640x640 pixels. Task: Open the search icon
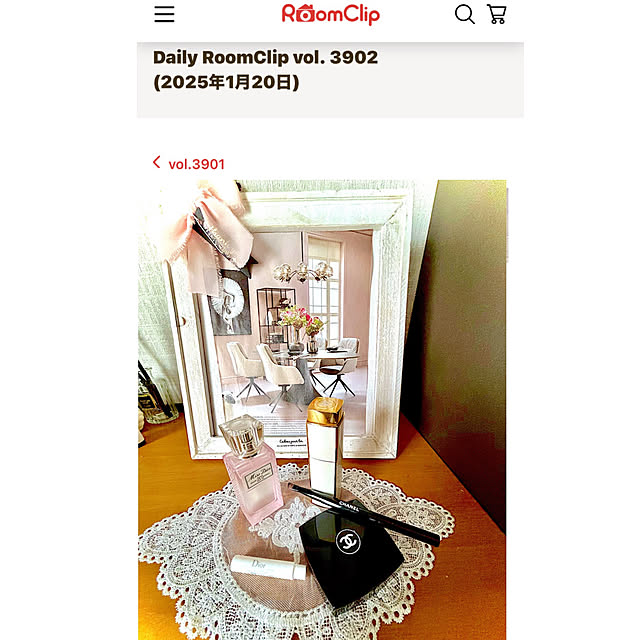[464, 14]
